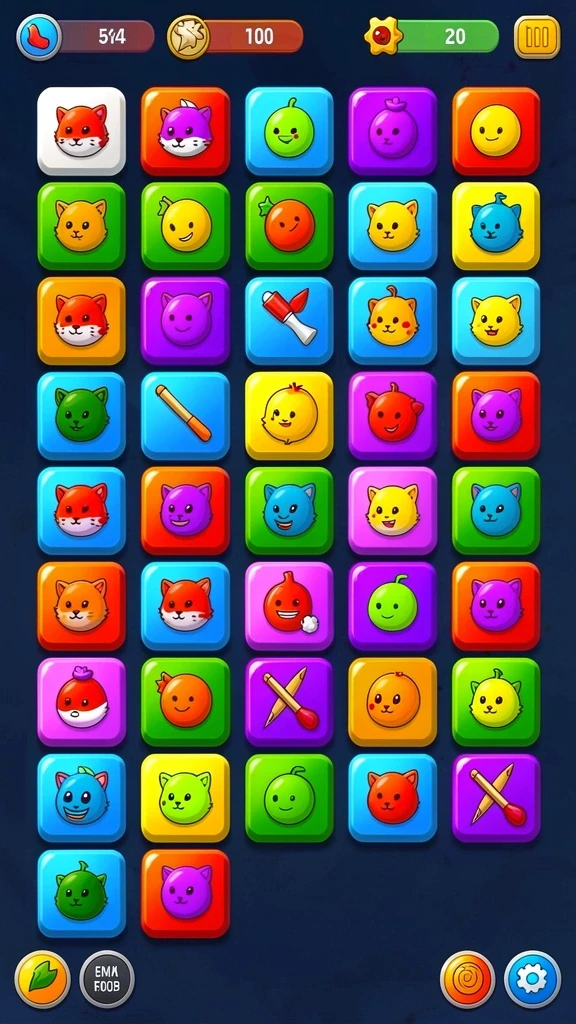576x1024 pixels.
Task: Tap the orange spiral booster button
Action: coord(468,978)
